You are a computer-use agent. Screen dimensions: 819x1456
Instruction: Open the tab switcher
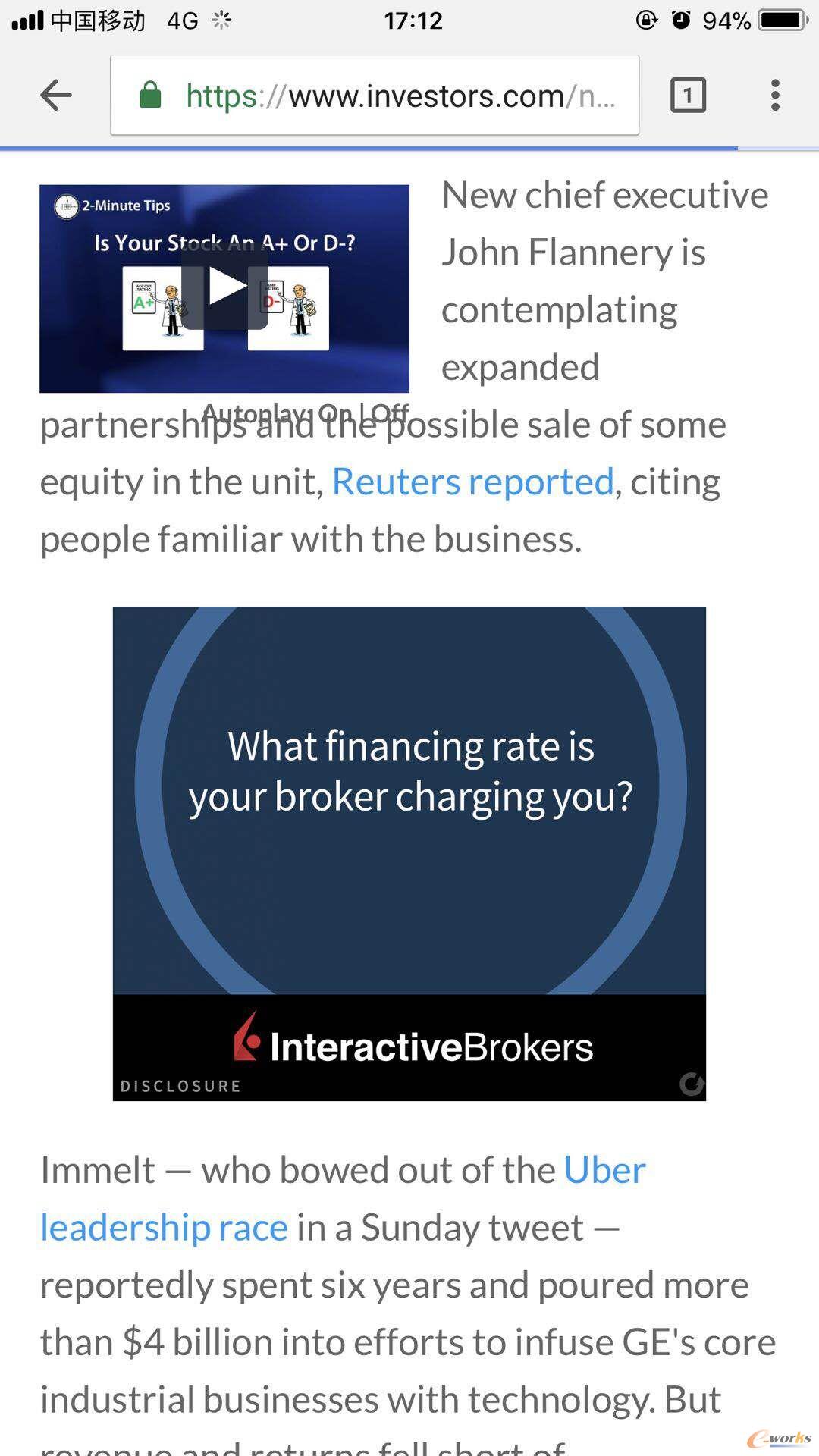[688, 96]
